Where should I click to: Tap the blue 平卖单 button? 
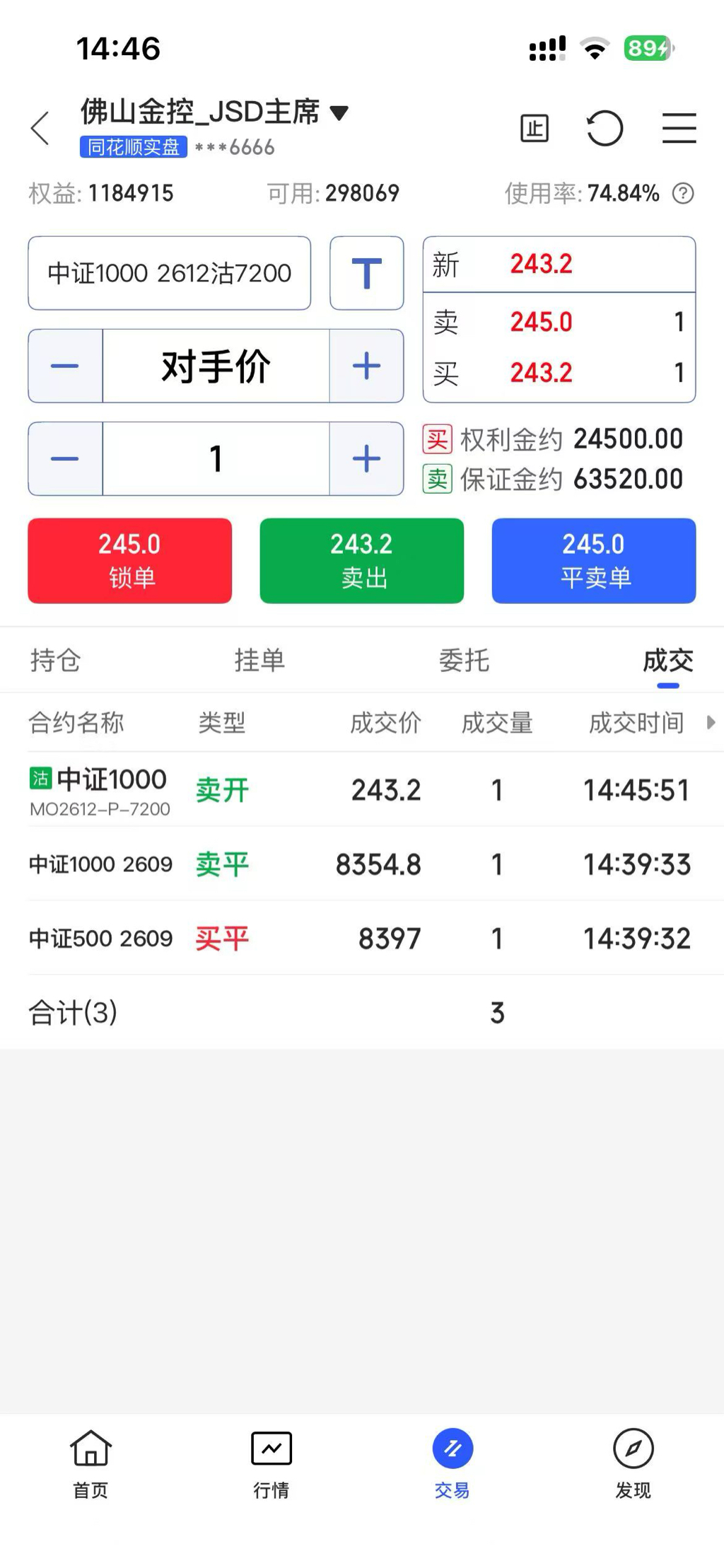click(594, 561)
